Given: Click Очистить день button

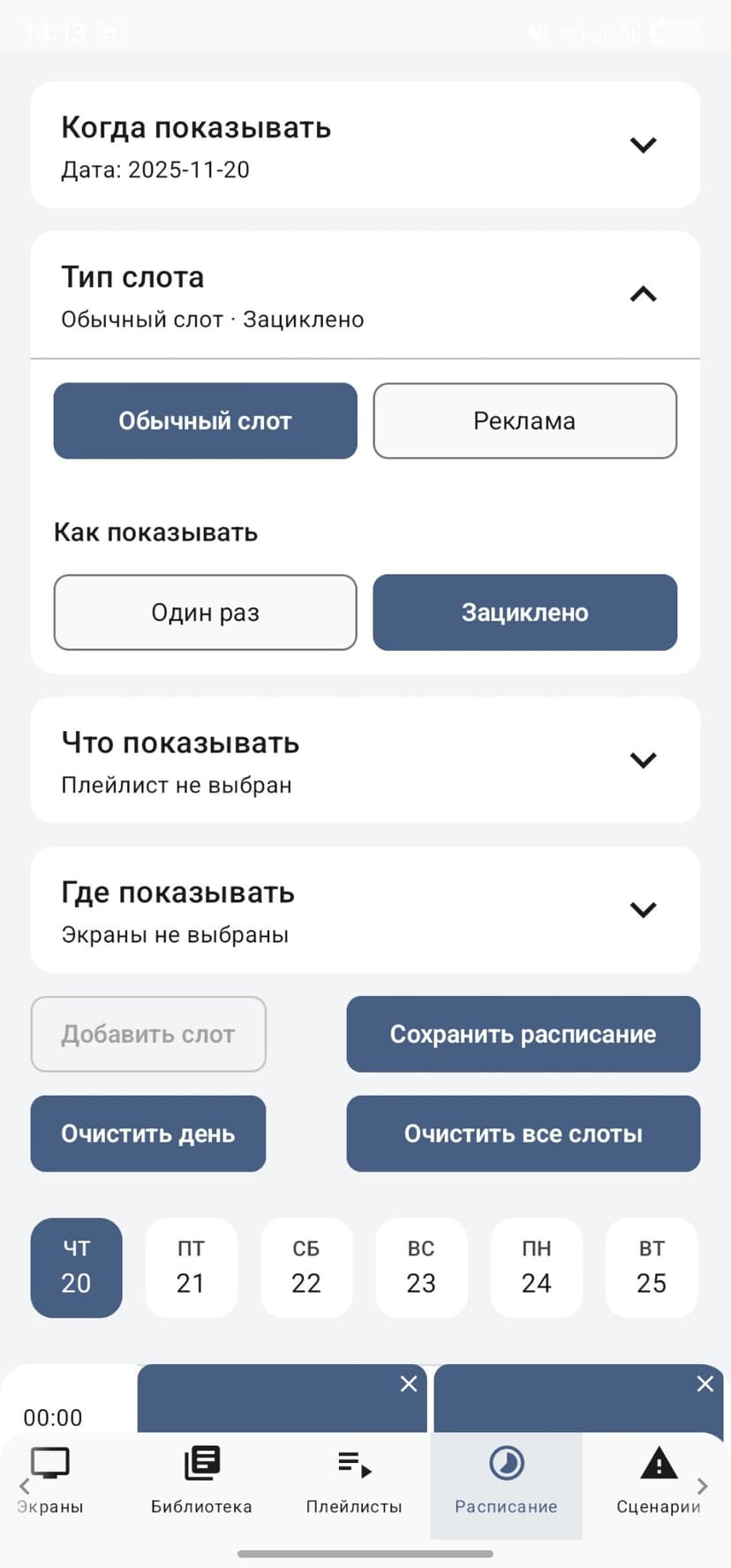Looking at the screenshot, I should point(147,1134).
